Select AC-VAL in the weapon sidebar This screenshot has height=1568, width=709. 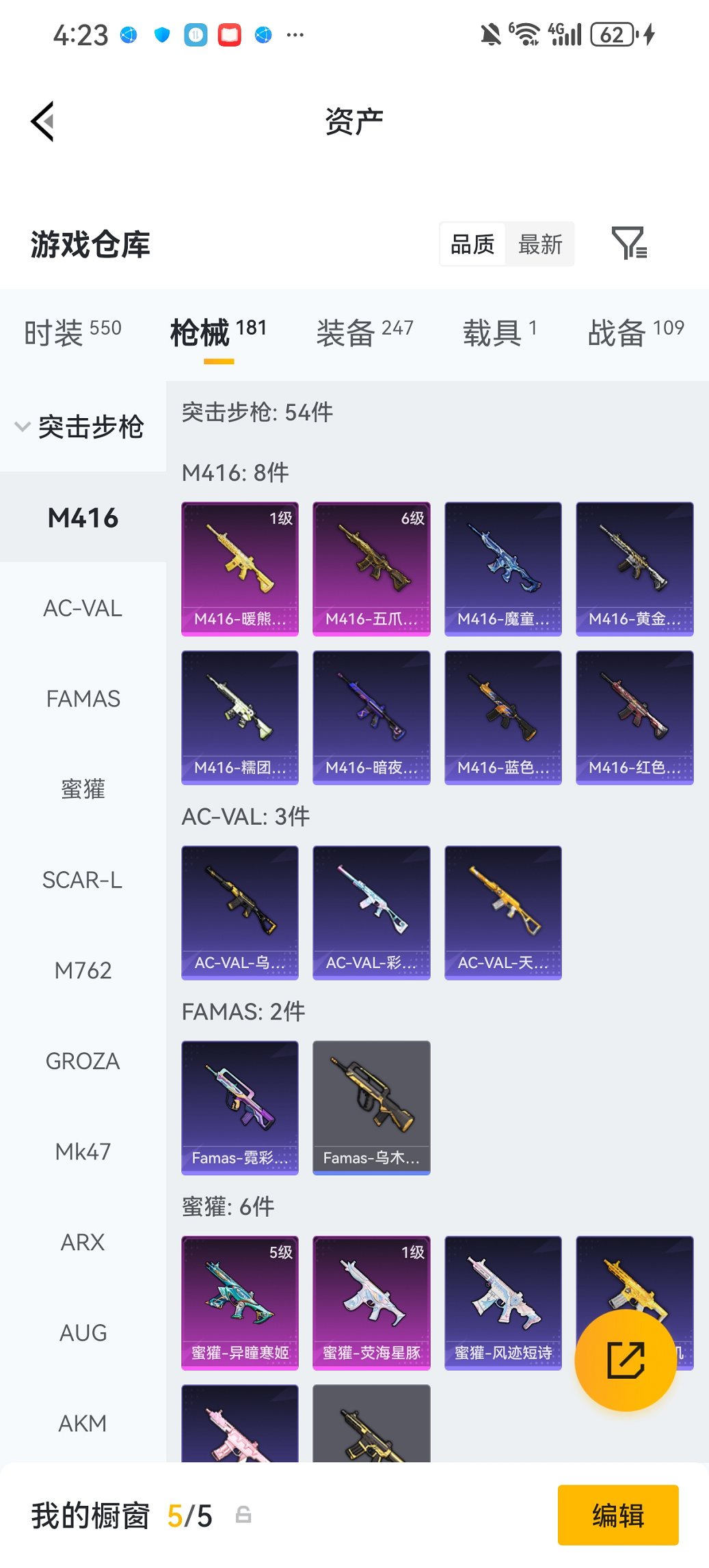(x=83, y=608)
